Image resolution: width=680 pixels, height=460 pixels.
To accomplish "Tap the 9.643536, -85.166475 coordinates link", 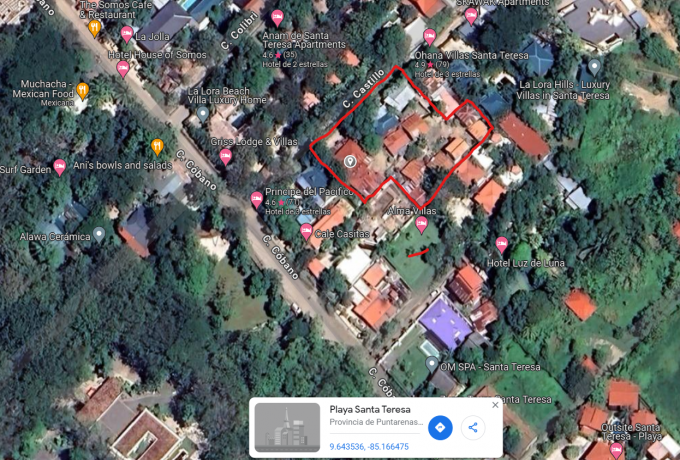I will tap(368, 446).
